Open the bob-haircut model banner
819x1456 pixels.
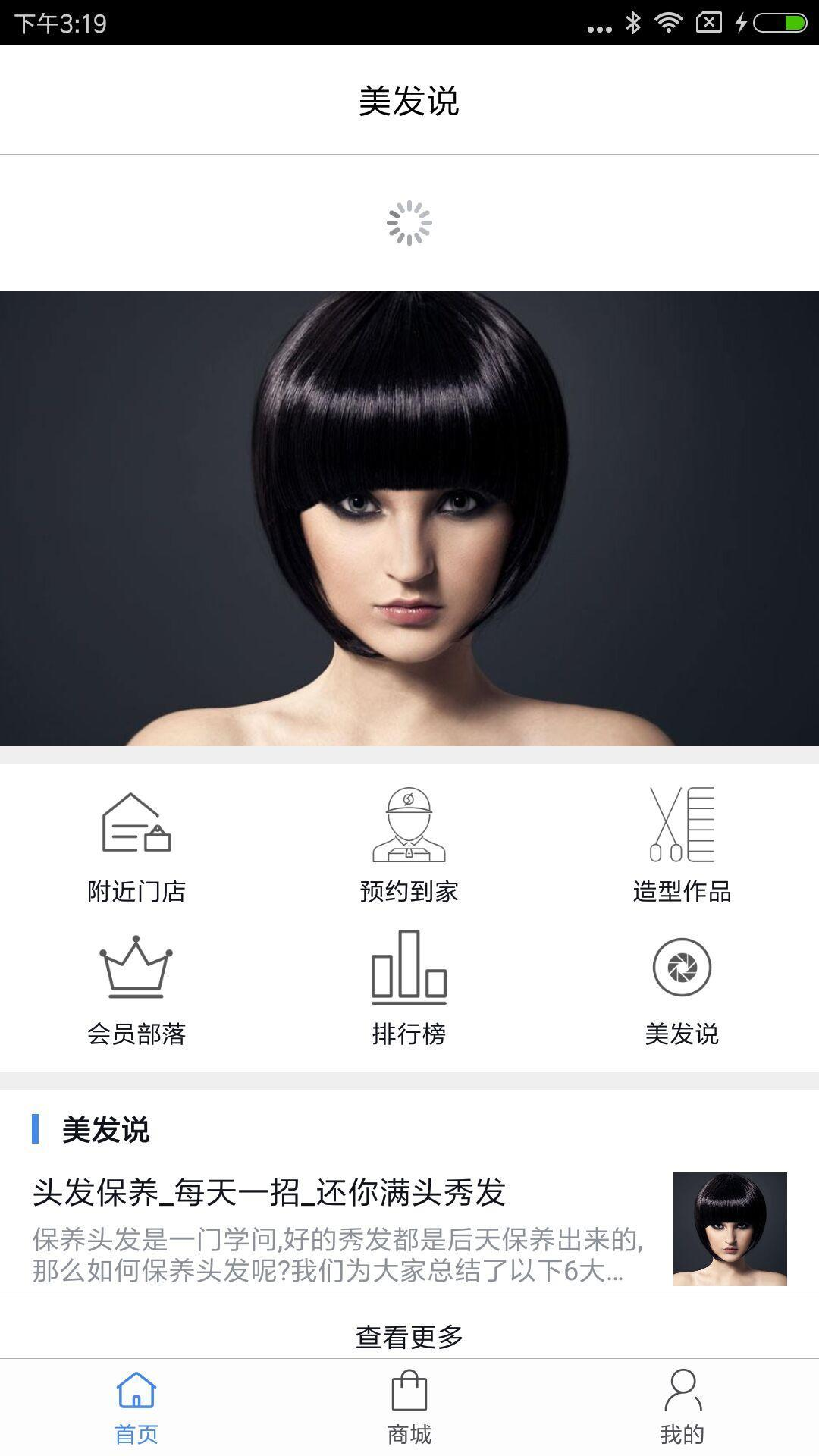[x=409, y=518]
